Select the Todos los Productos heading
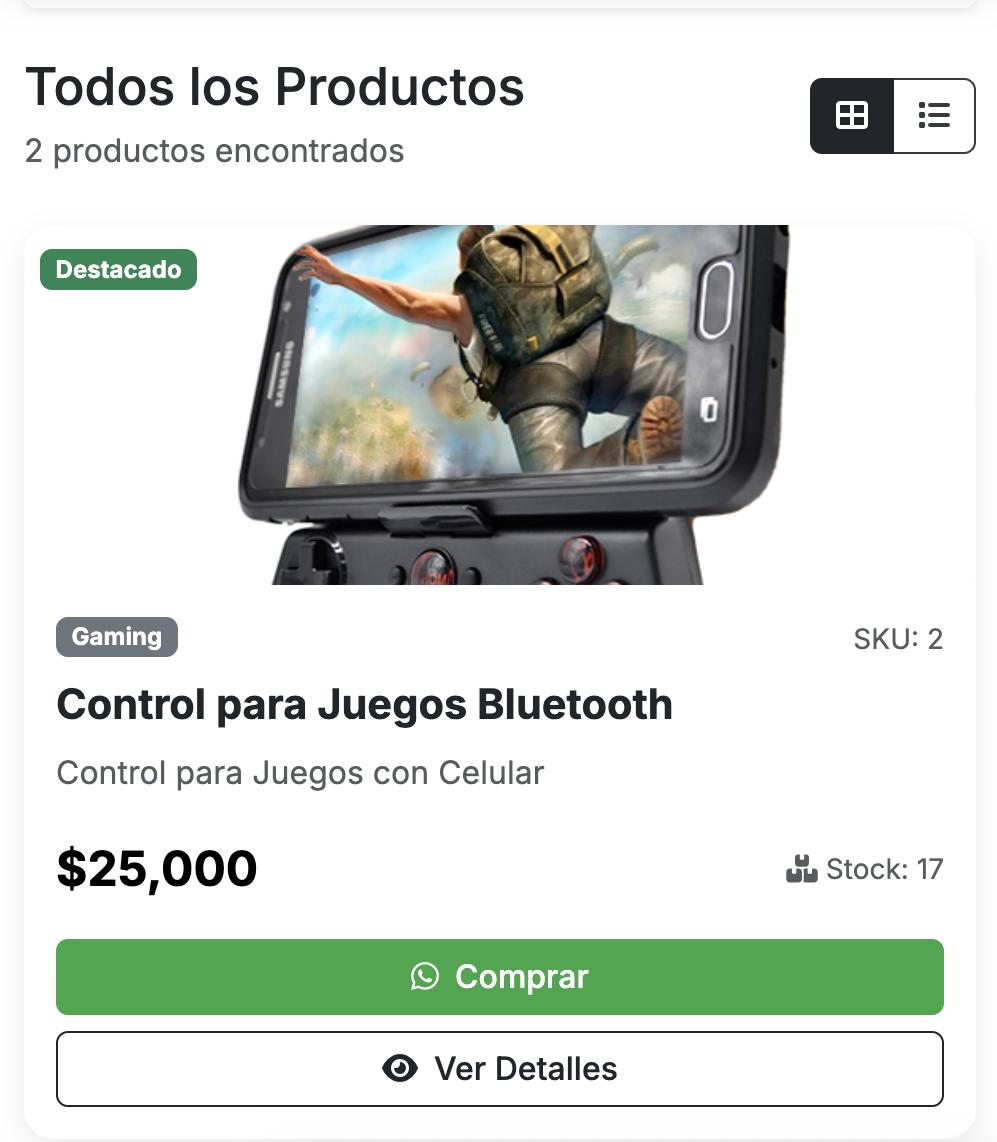The width and height of the screenshot is (997, 1142). (x=276, y=87)
